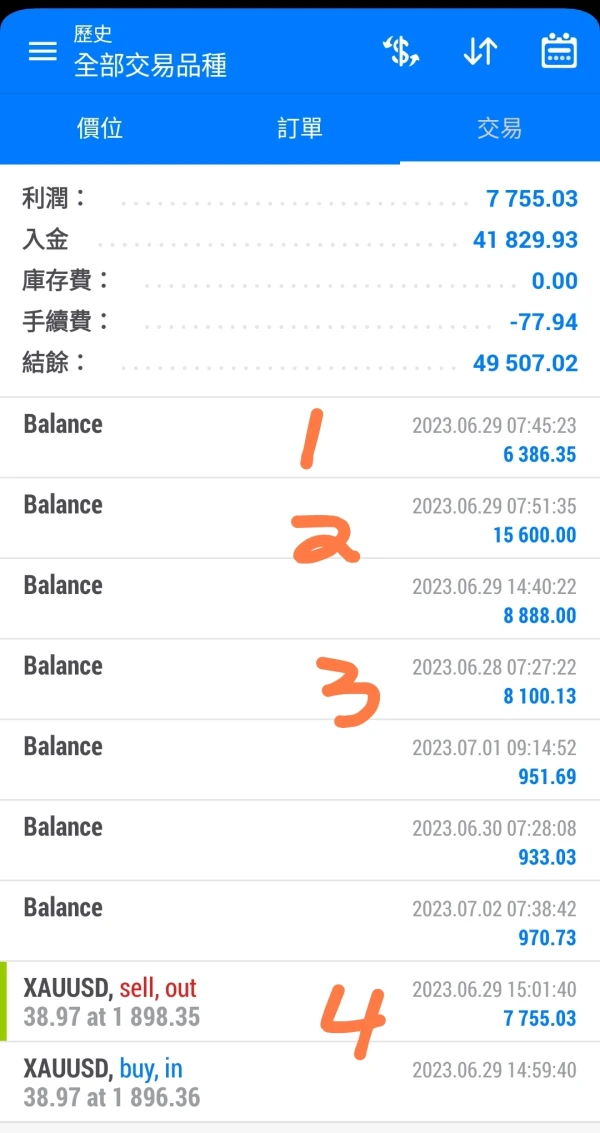Screen dimensions: 600x1133
Task: Switch to the 訂單 tab
Action: coord(300,129)
